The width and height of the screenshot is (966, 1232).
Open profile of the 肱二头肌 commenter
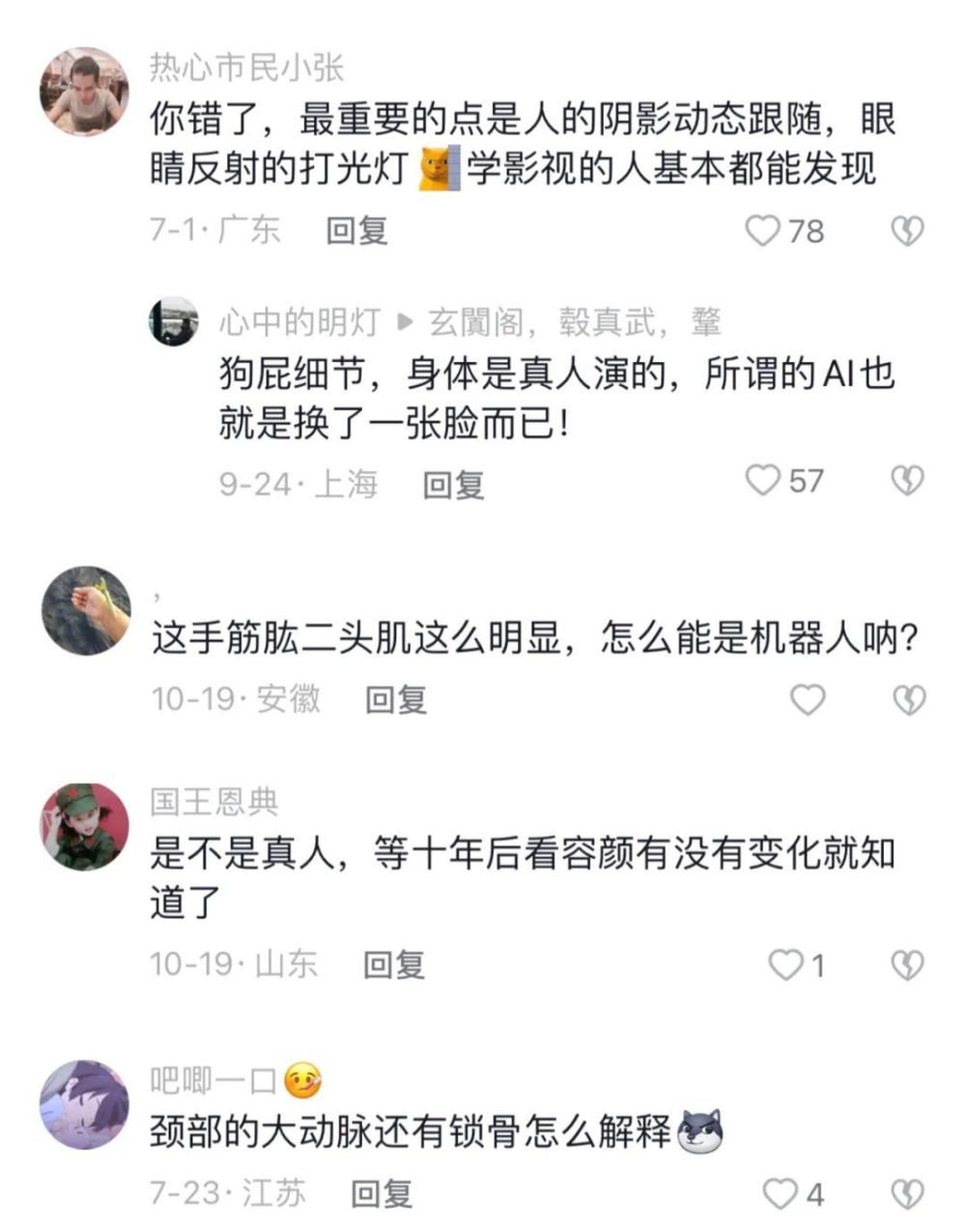[x=84, y=610]
